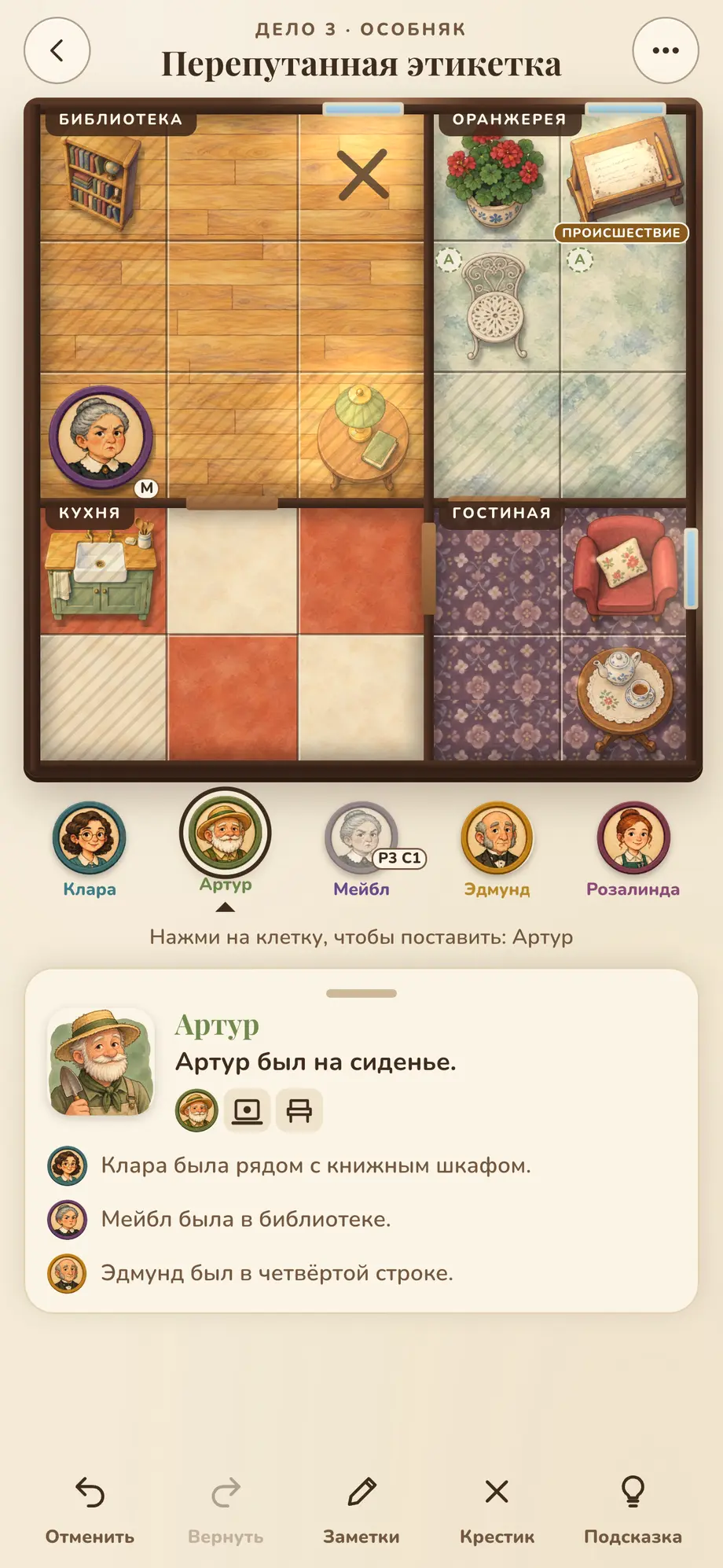Select suspect Мейбл

[361, 850]
